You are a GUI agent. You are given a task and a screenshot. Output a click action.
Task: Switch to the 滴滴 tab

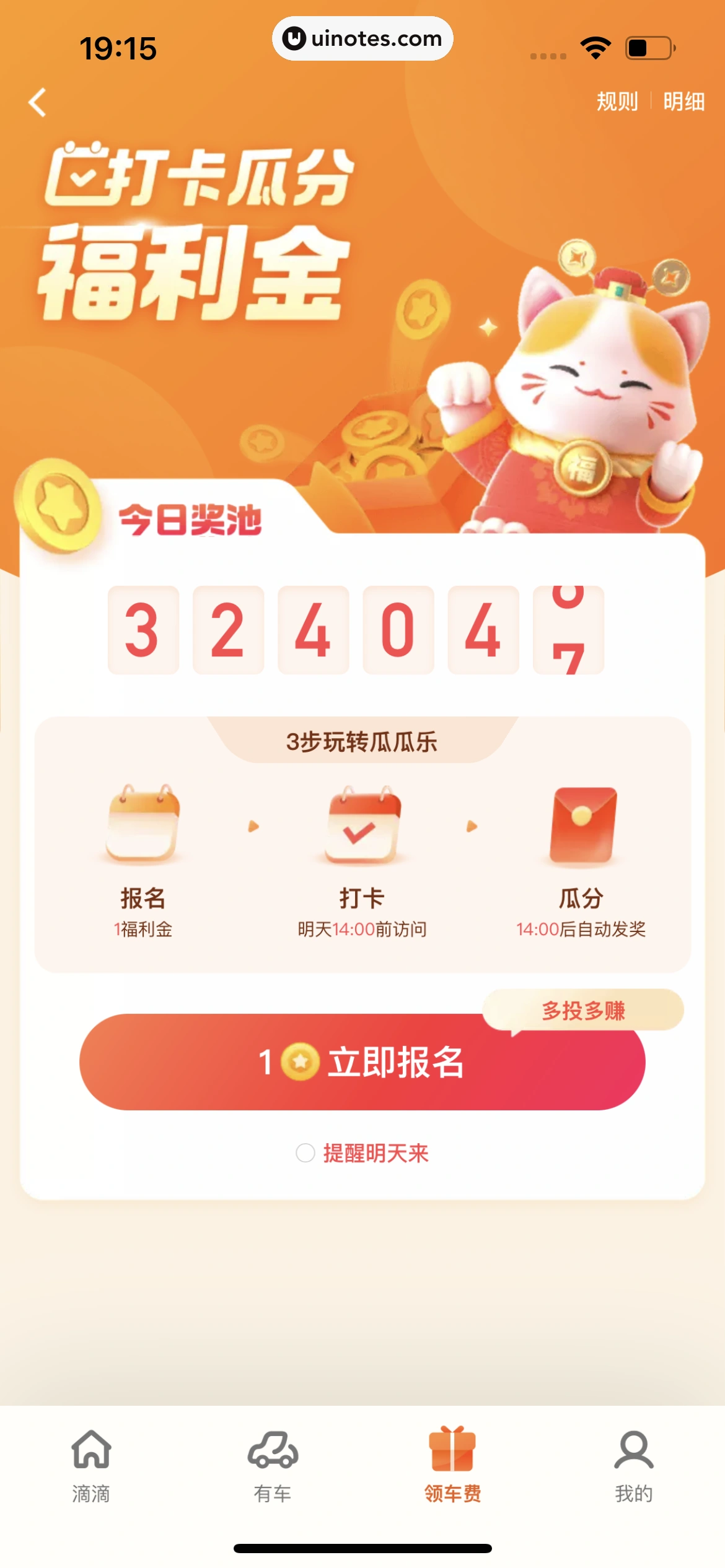pyautogui.click(x=91, y=1466)
